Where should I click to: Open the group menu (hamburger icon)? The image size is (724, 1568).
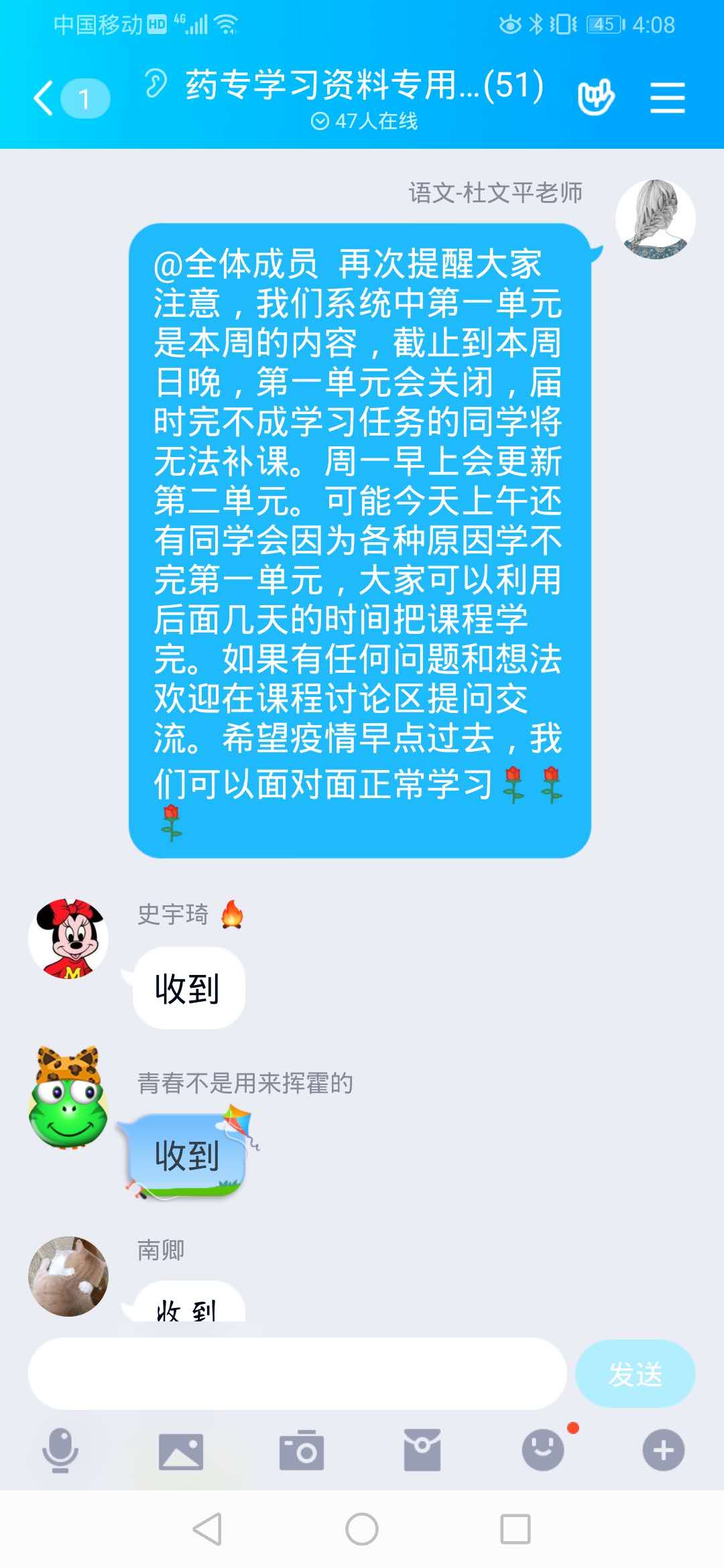click(667, 98)
